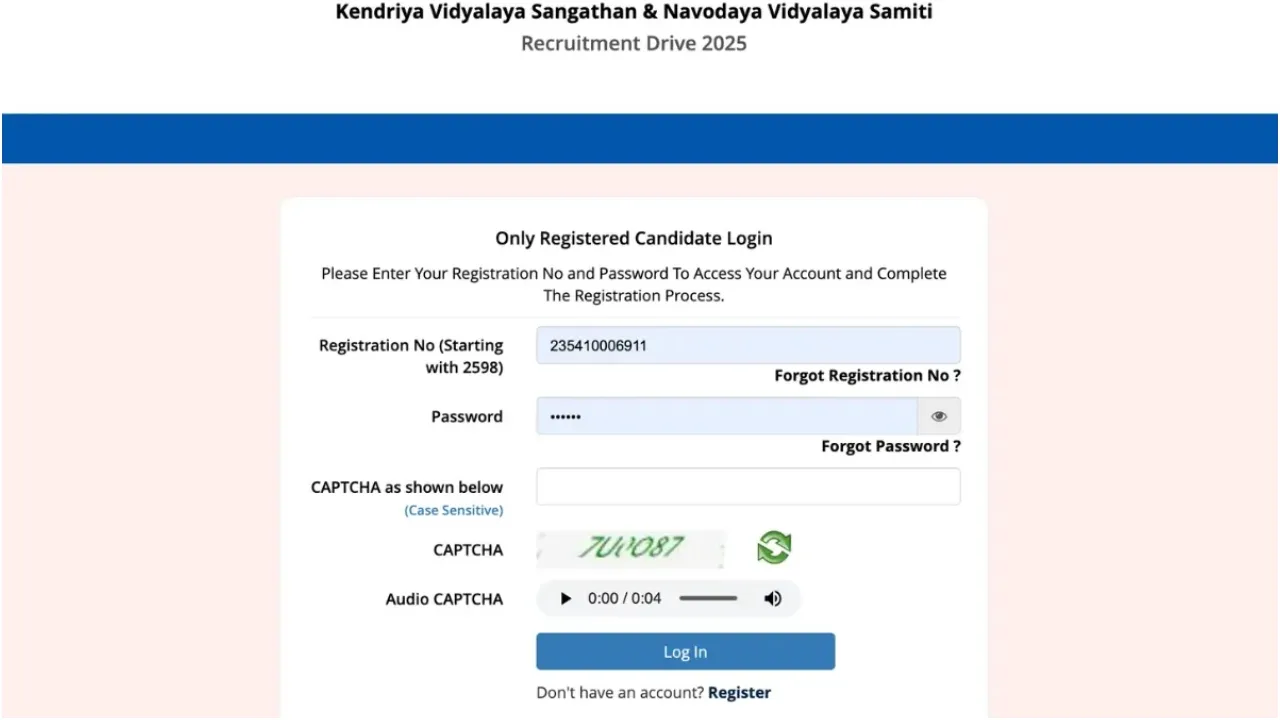Image resolution: width=1280 pixels, height=720 pixels.
Task: Mute the audio CAPTCHA volume
Action: point(773,599)
